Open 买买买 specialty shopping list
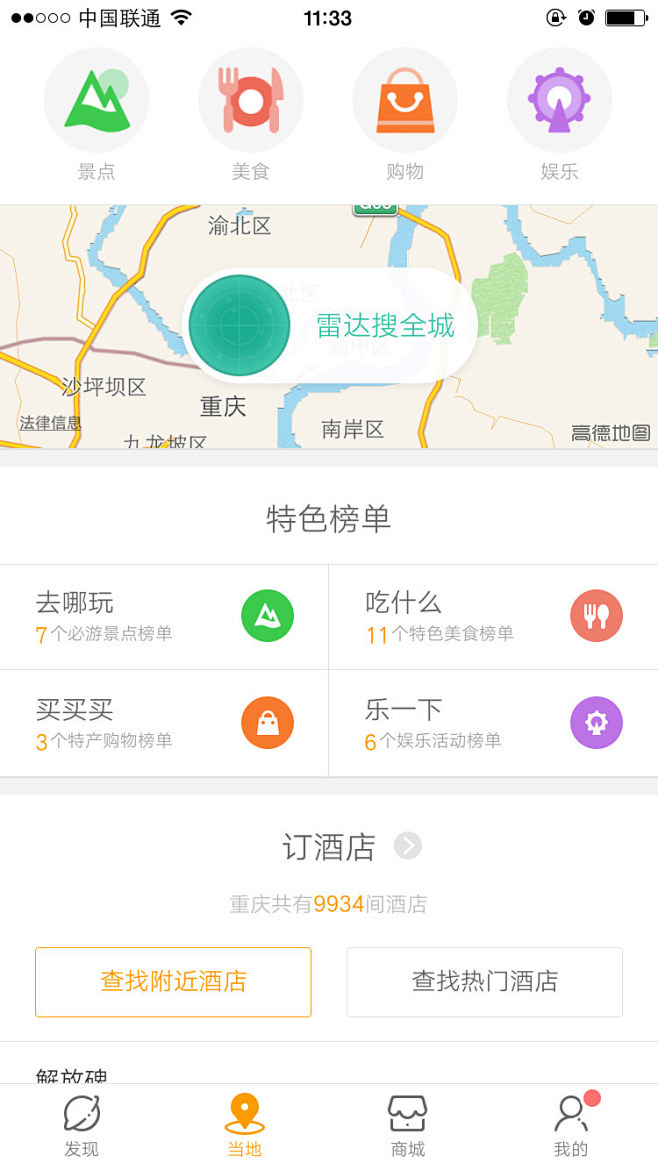Screen dimensions: 658x1170 [164, 723]
